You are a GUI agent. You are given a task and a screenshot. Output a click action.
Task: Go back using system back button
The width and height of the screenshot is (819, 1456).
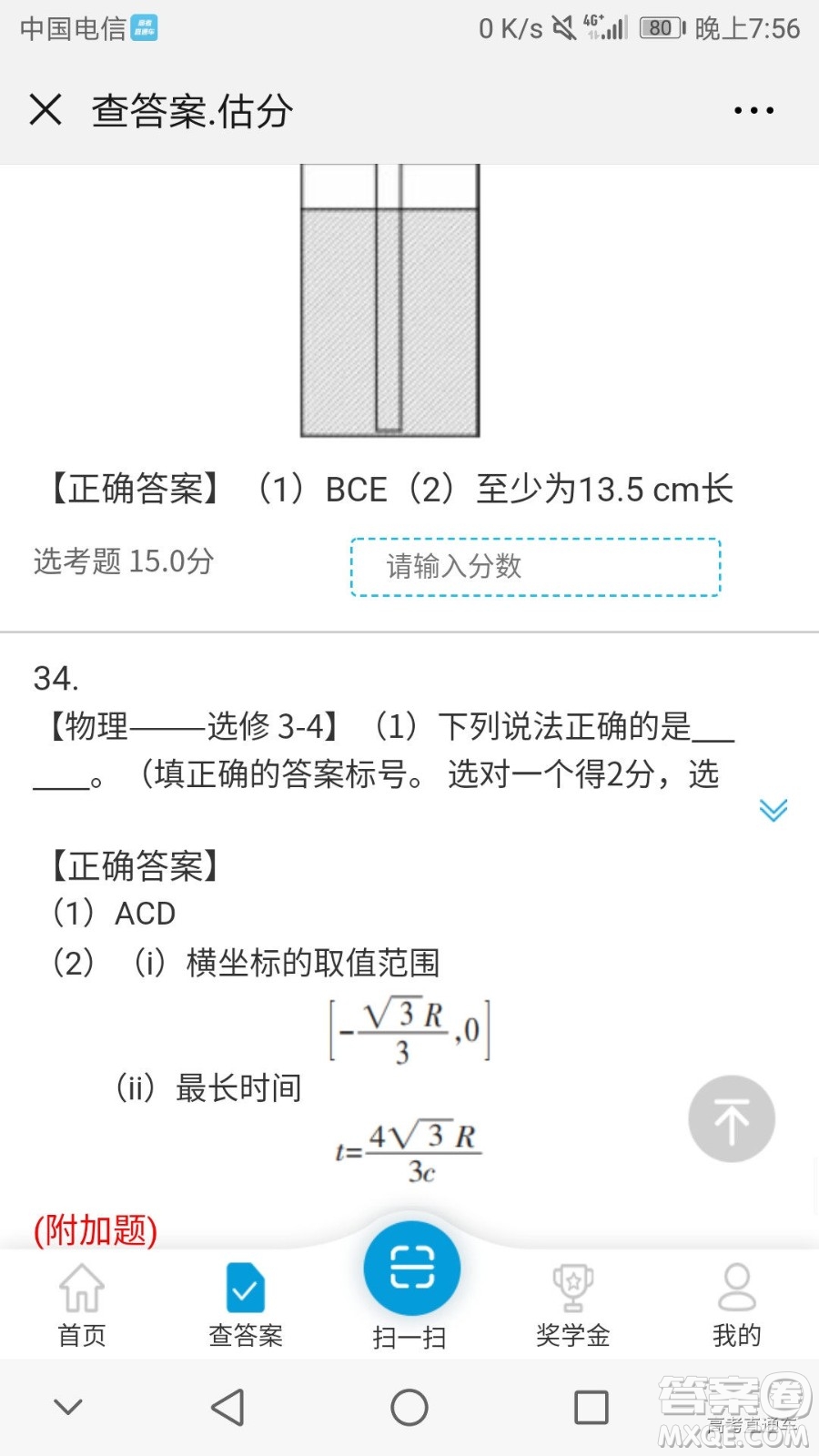228,1407
